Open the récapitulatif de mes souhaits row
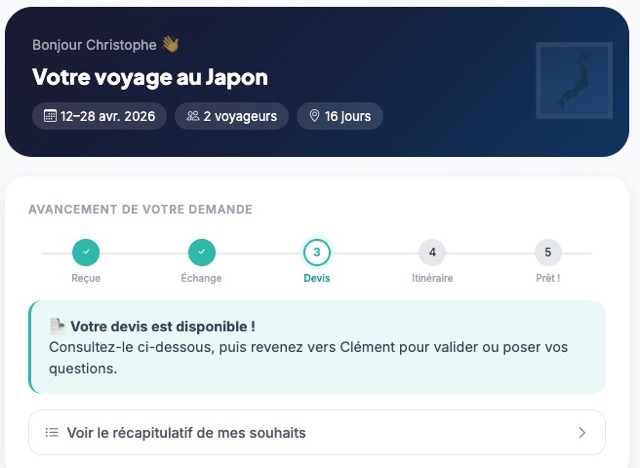The width and height of the screenshot is (640, 468). [x=316, y=433]
